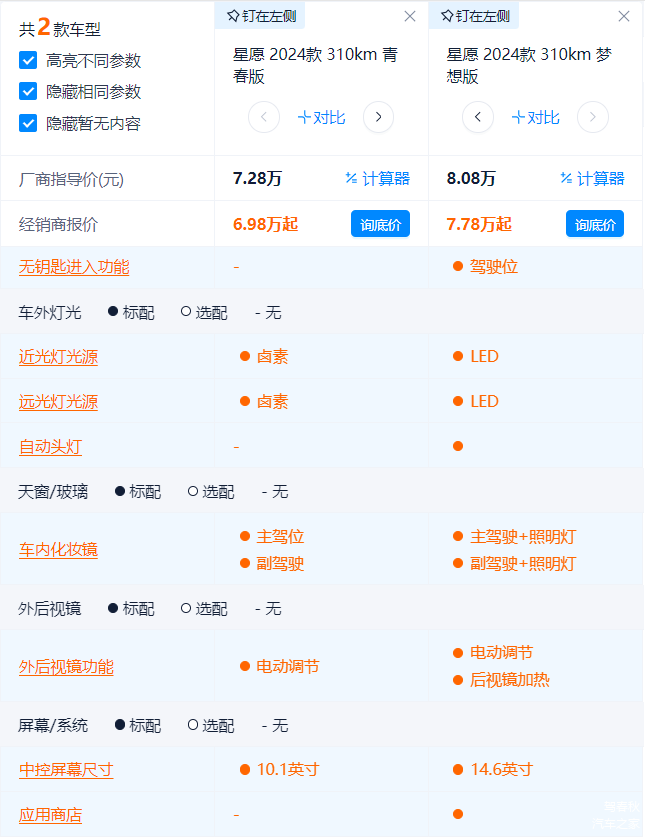Add 青春版 to 对比
The width and height of the screenshot is (645, 837).
point(321,117)
